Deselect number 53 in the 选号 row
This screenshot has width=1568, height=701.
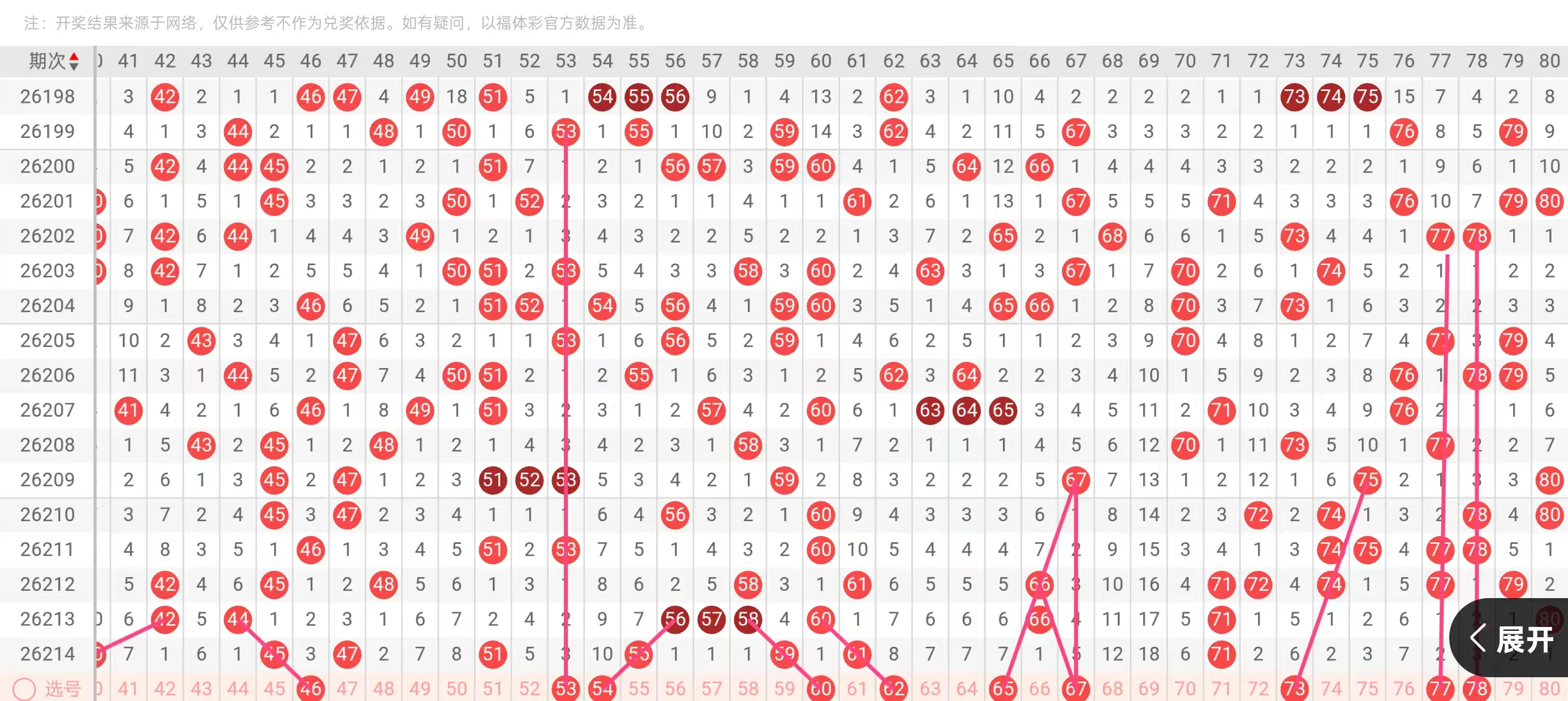tap(566, 688)
